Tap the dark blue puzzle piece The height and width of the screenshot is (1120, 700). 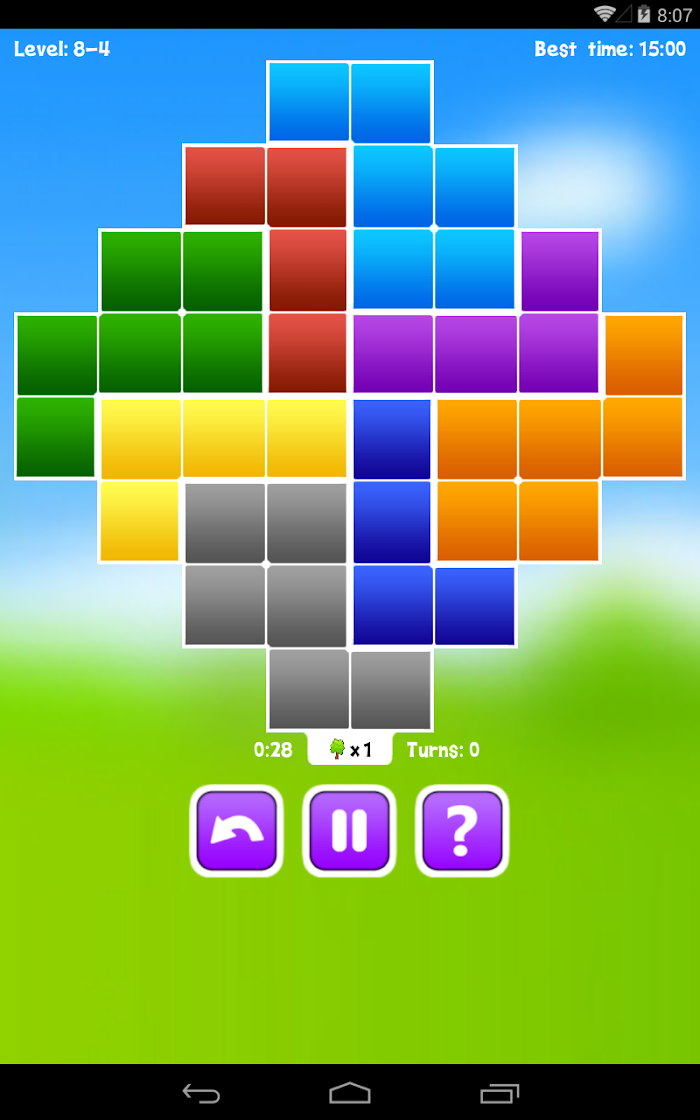coord(392,522)
